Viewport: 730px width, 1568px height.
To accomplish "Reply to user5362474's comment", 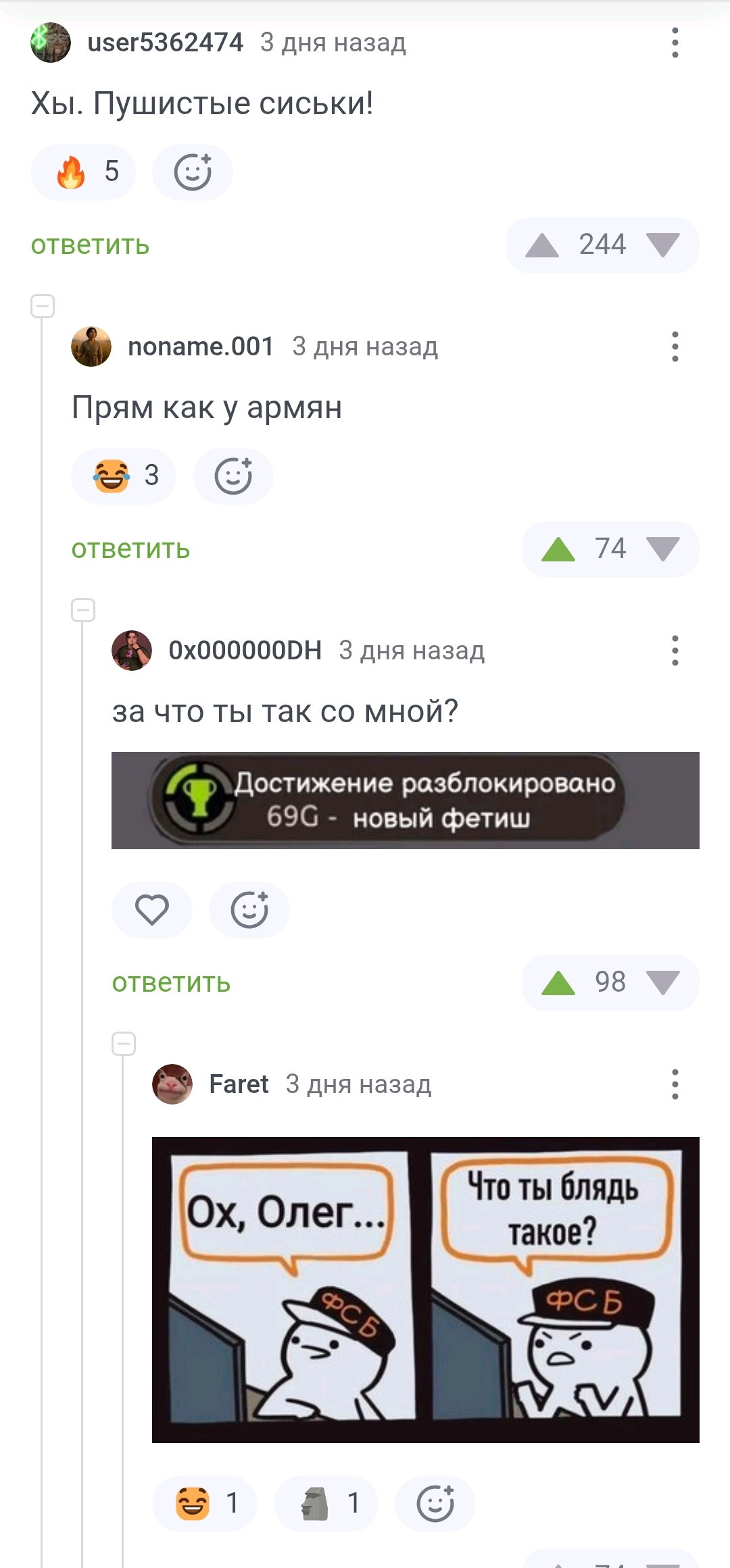I will (90, 245).
